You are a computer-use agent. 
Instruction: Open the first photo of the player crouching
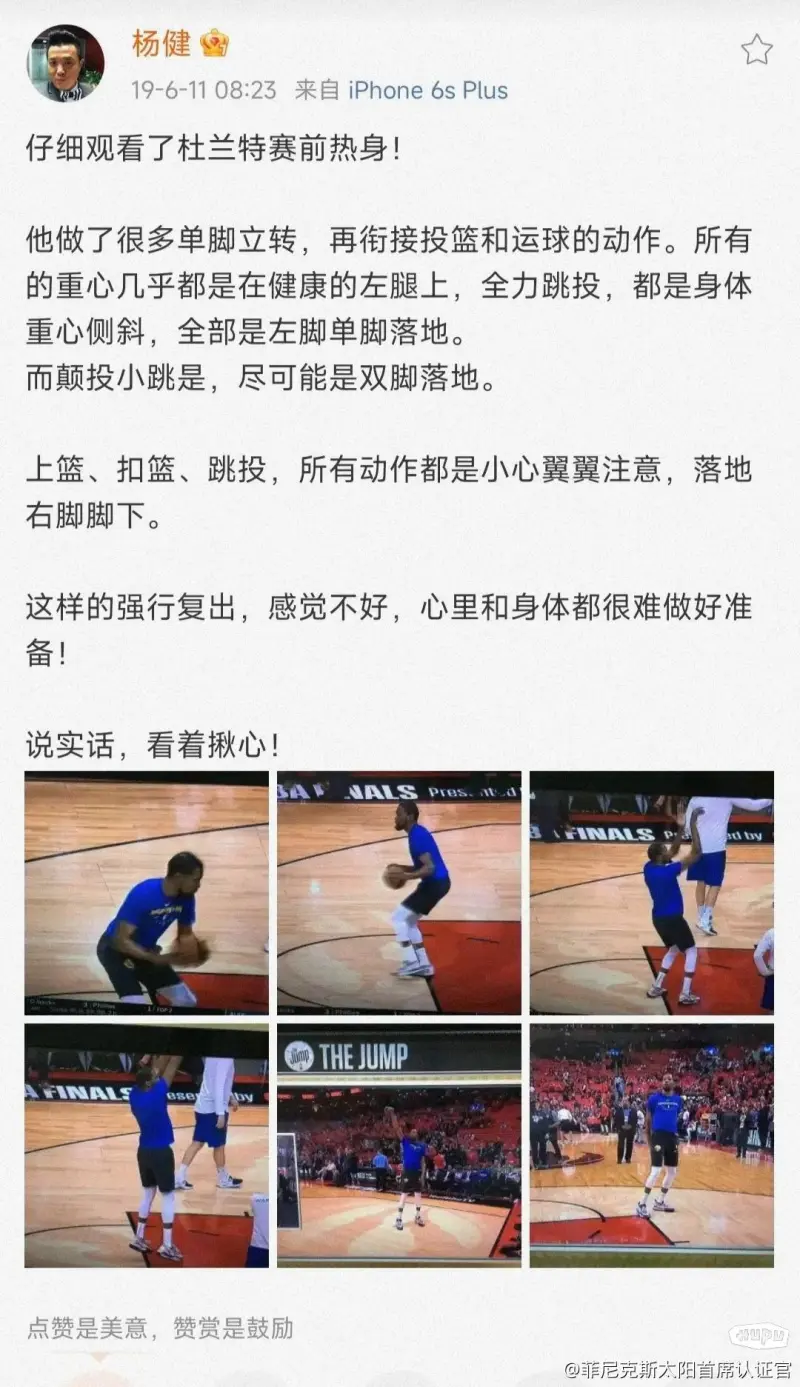(147, 893)
